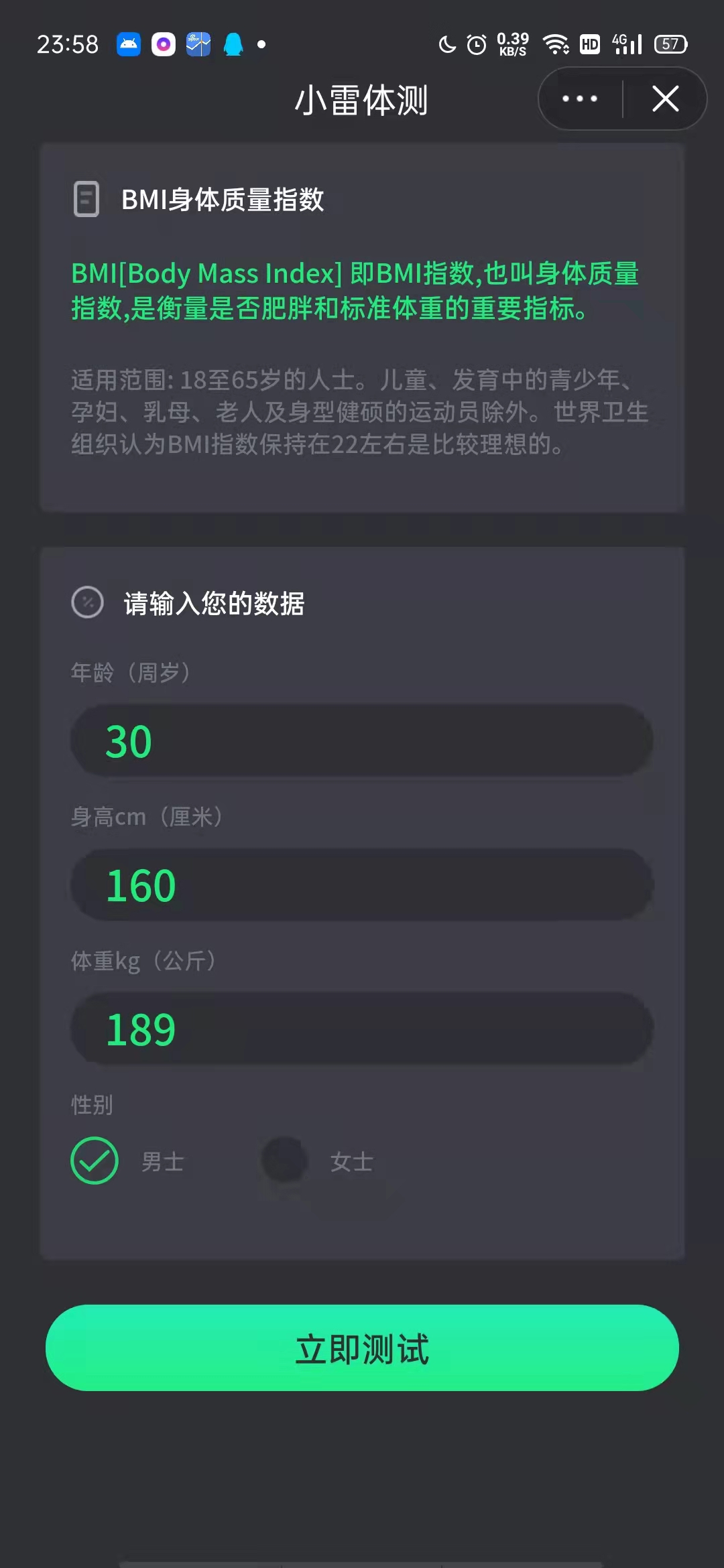The height and width of the screenshot is (1568, 724).
Task: Close the 小雷体测 mini program
Action: click(x=665, y=99)
